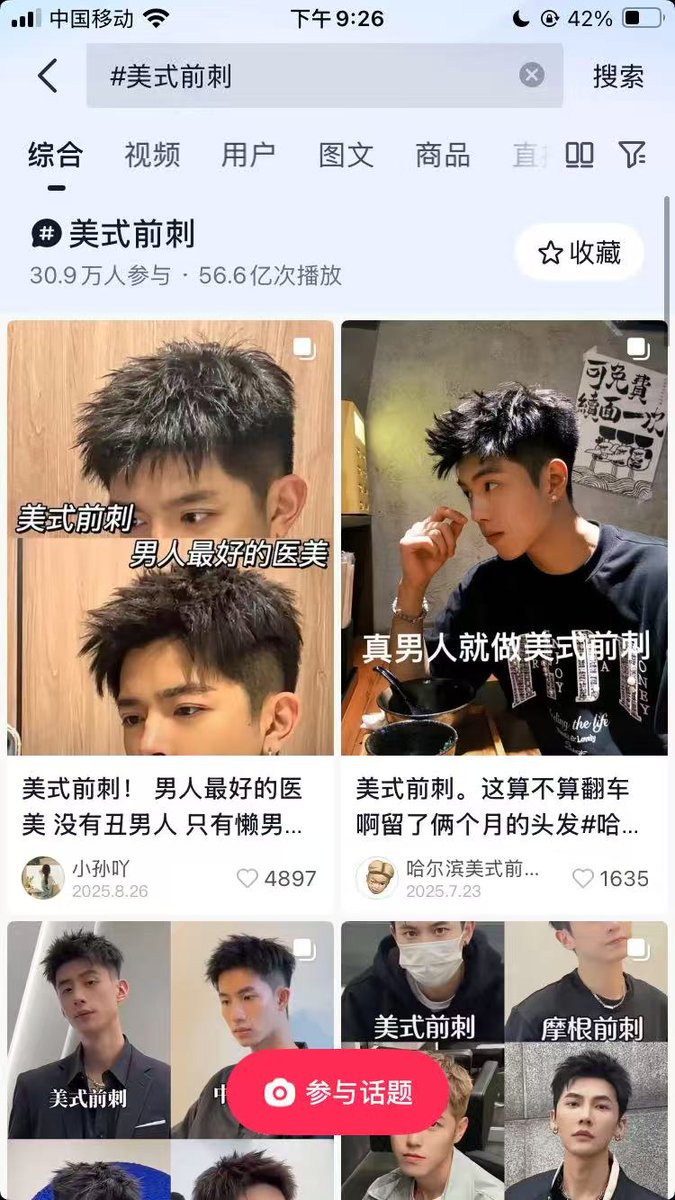Viewport: 675px width, 1200px height.
Task: Tap the 搜索 button
Action: [x=618, y=76]
